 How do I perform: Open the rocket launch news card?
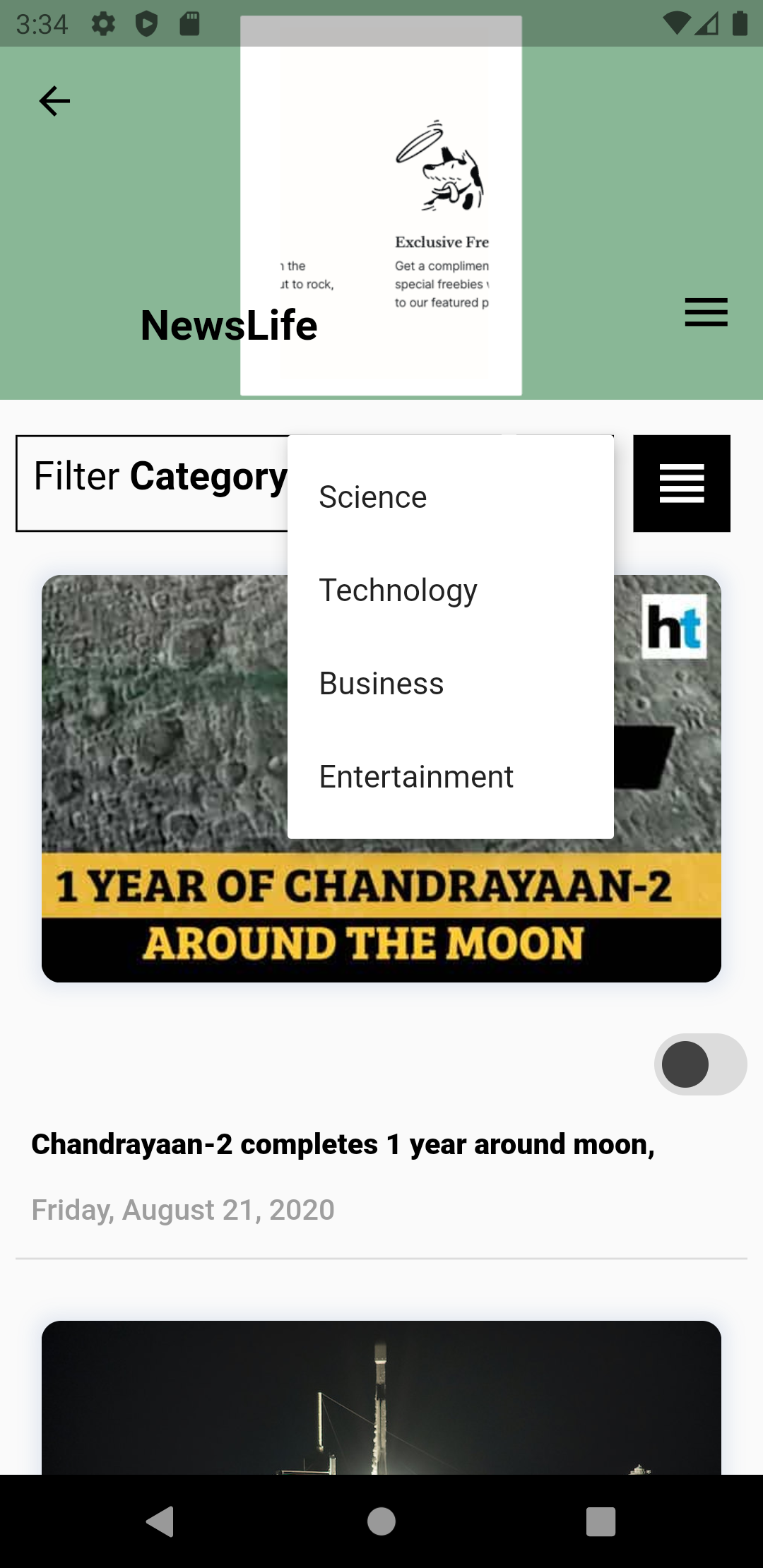tap(381, 1397)
